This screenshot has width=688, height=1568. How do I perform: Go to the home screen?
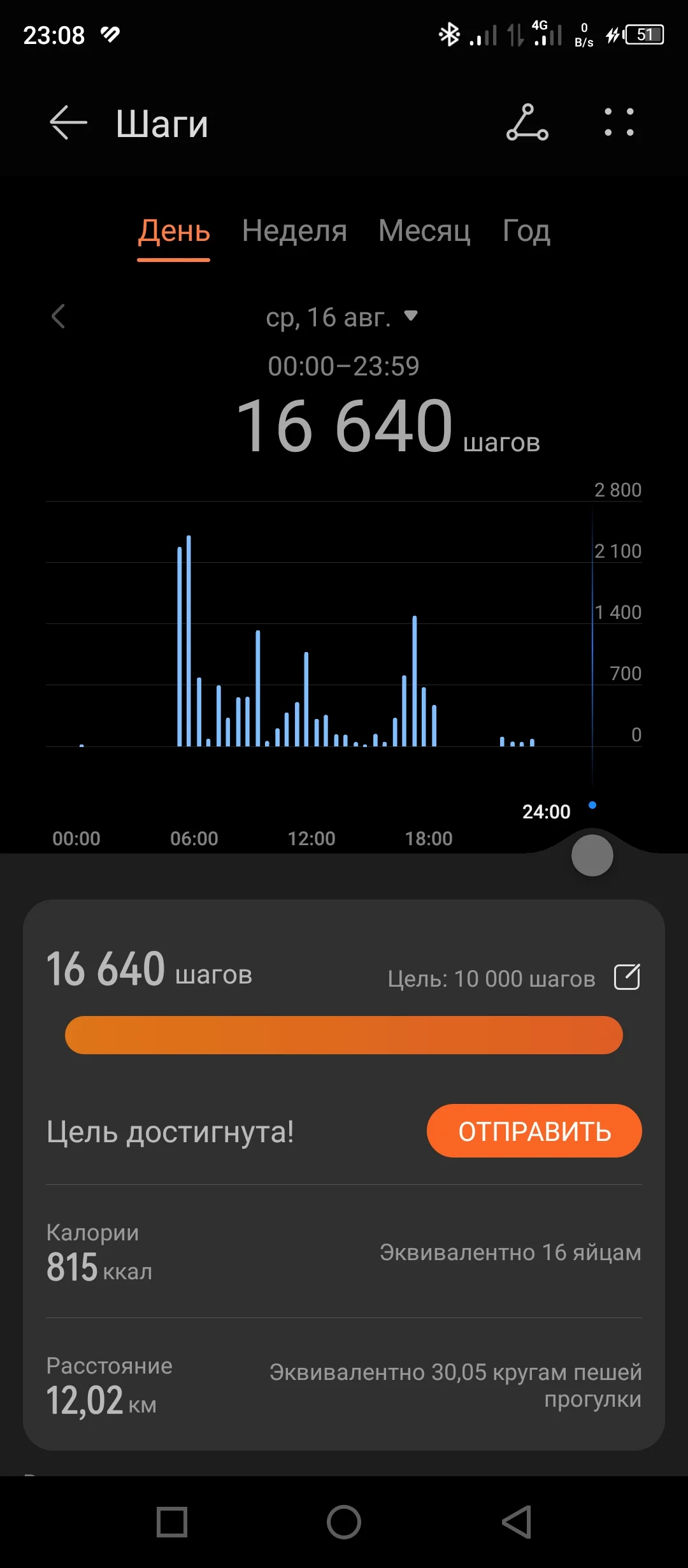click(344, 1522)
